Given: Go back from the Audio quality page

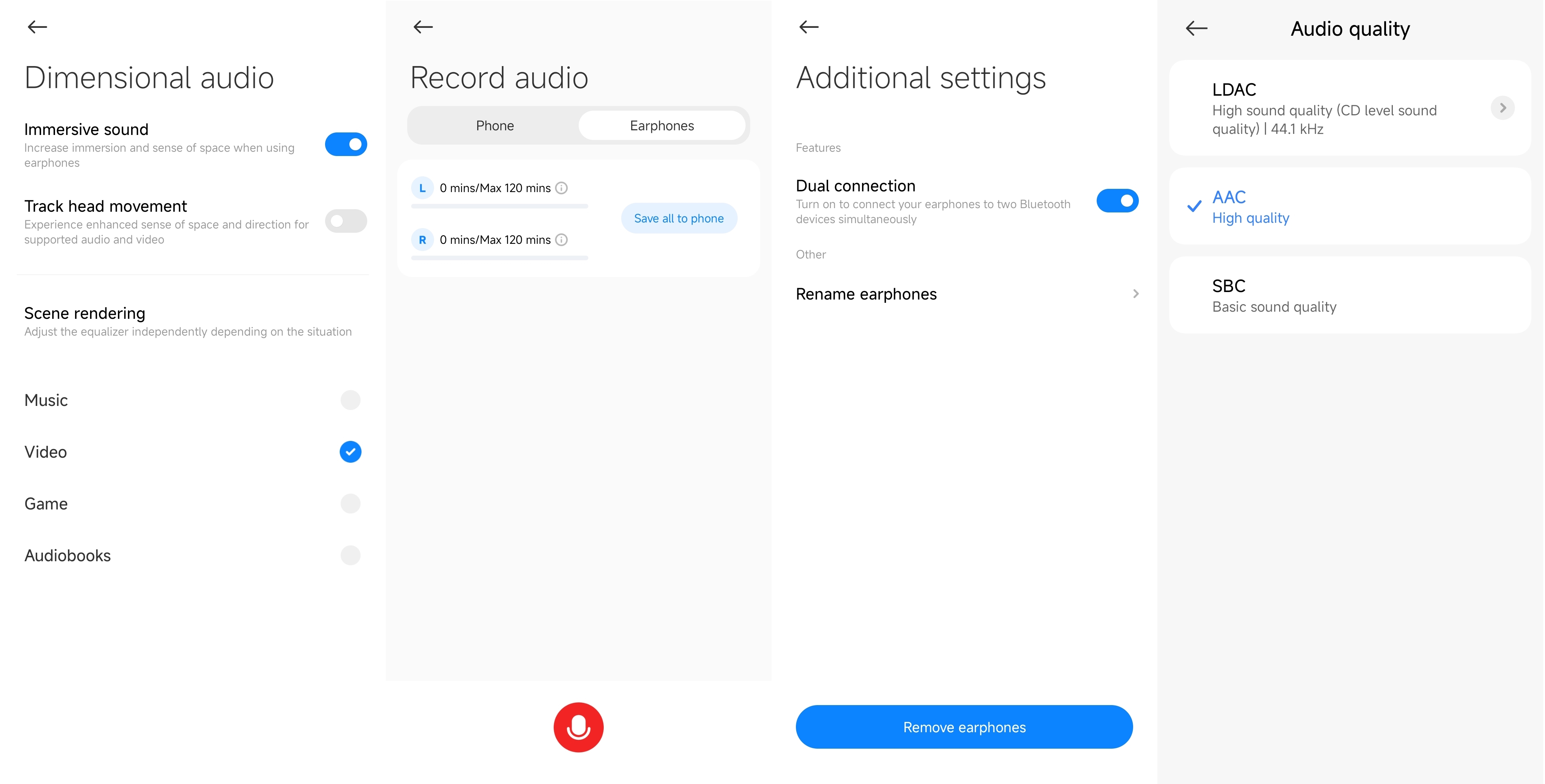Looking at the screenshot, I should tap(1197, 28).
